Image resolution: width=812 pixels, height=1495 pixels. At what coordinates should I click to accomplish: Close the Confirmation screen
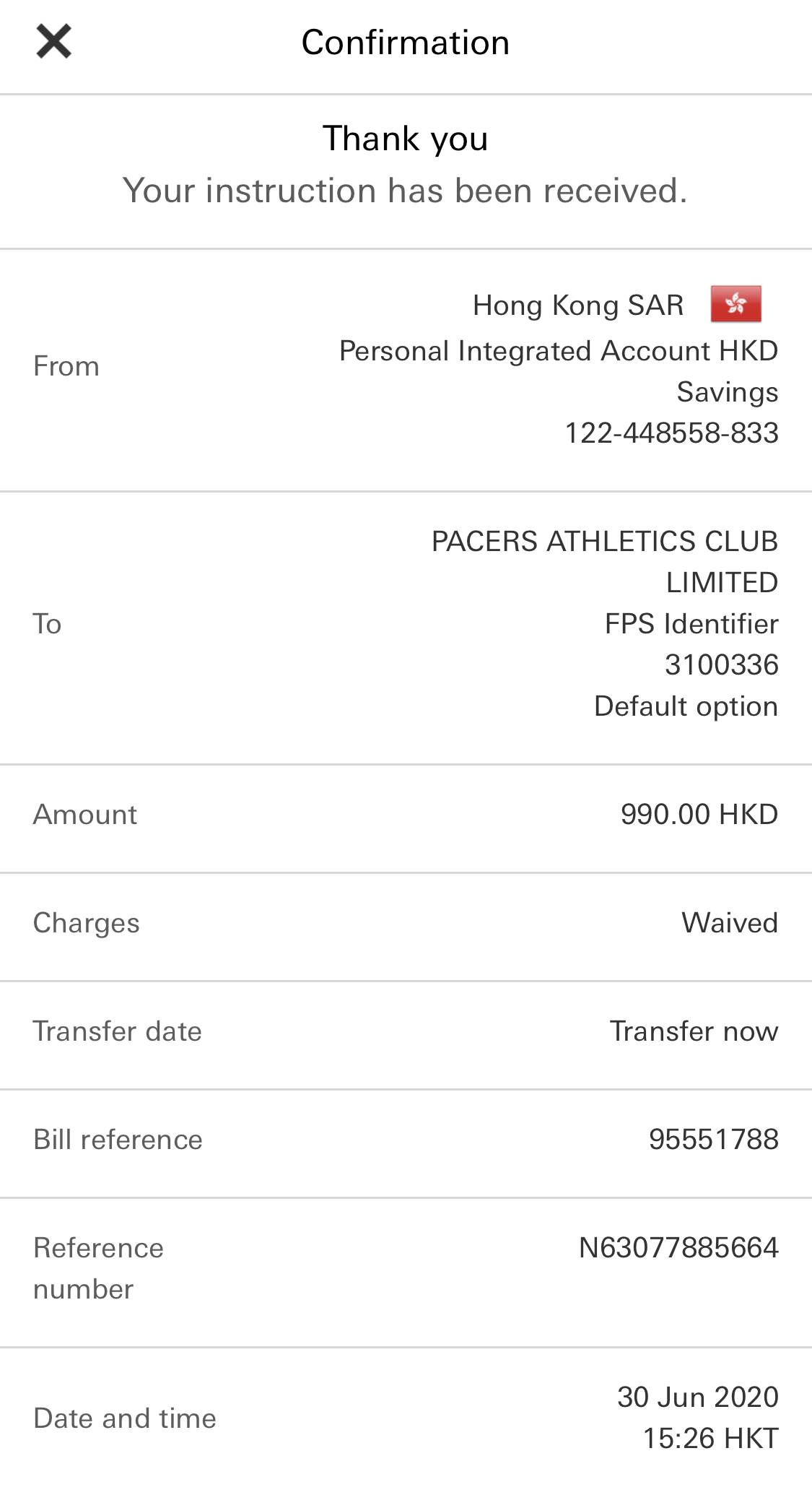[54, 41]
